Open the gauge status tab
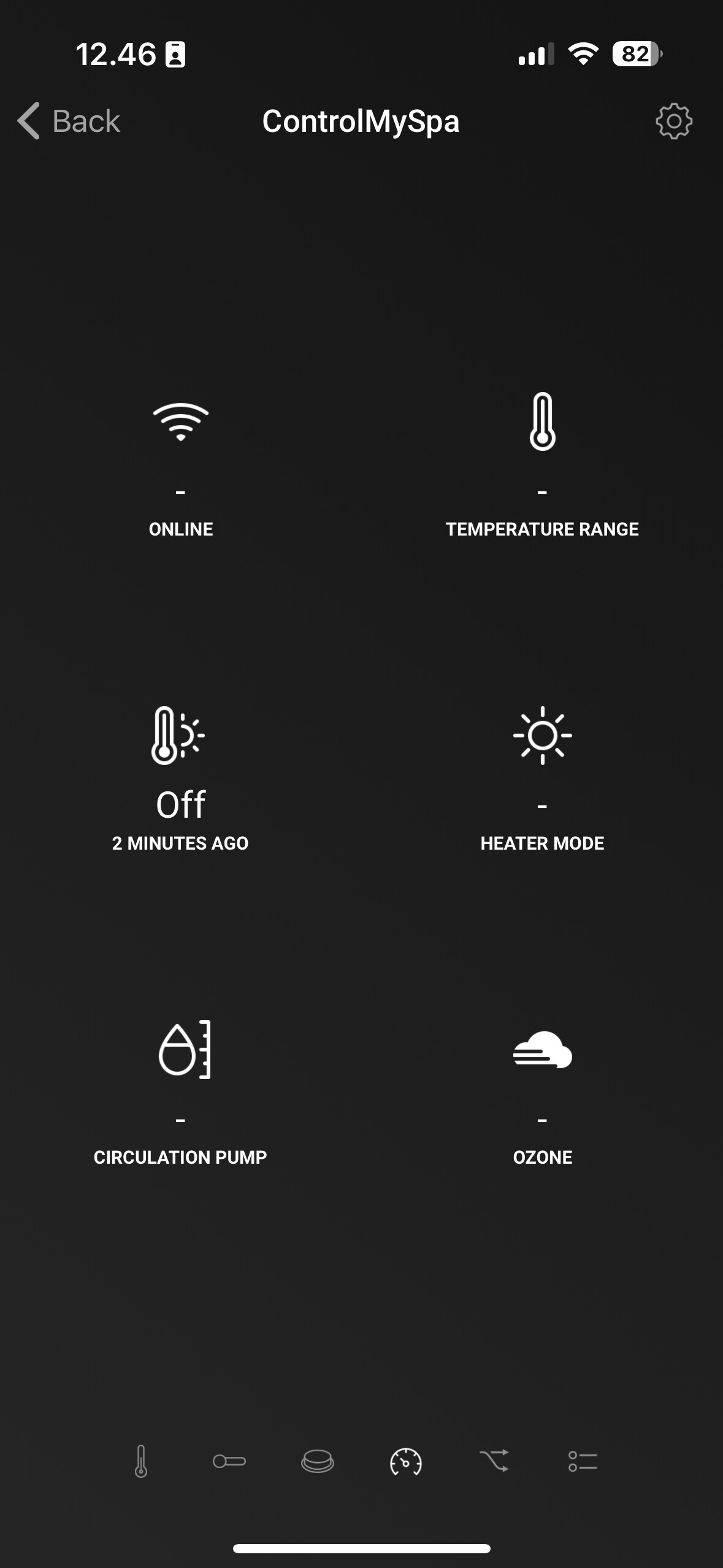 pyautogui.click(x=406, y=1461)
